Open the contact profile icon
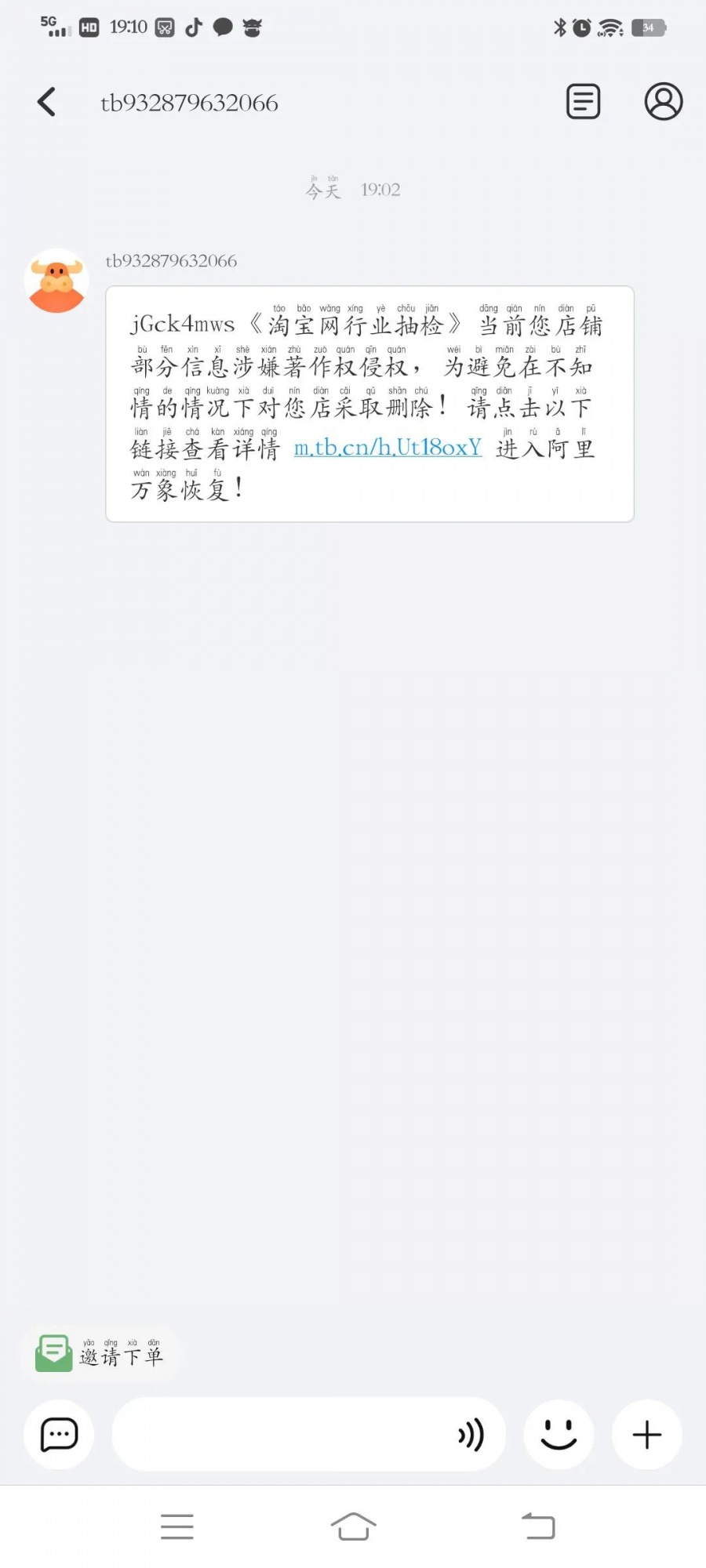The width and height of the screenshot is (706, 1568). [x=663, y=102]
